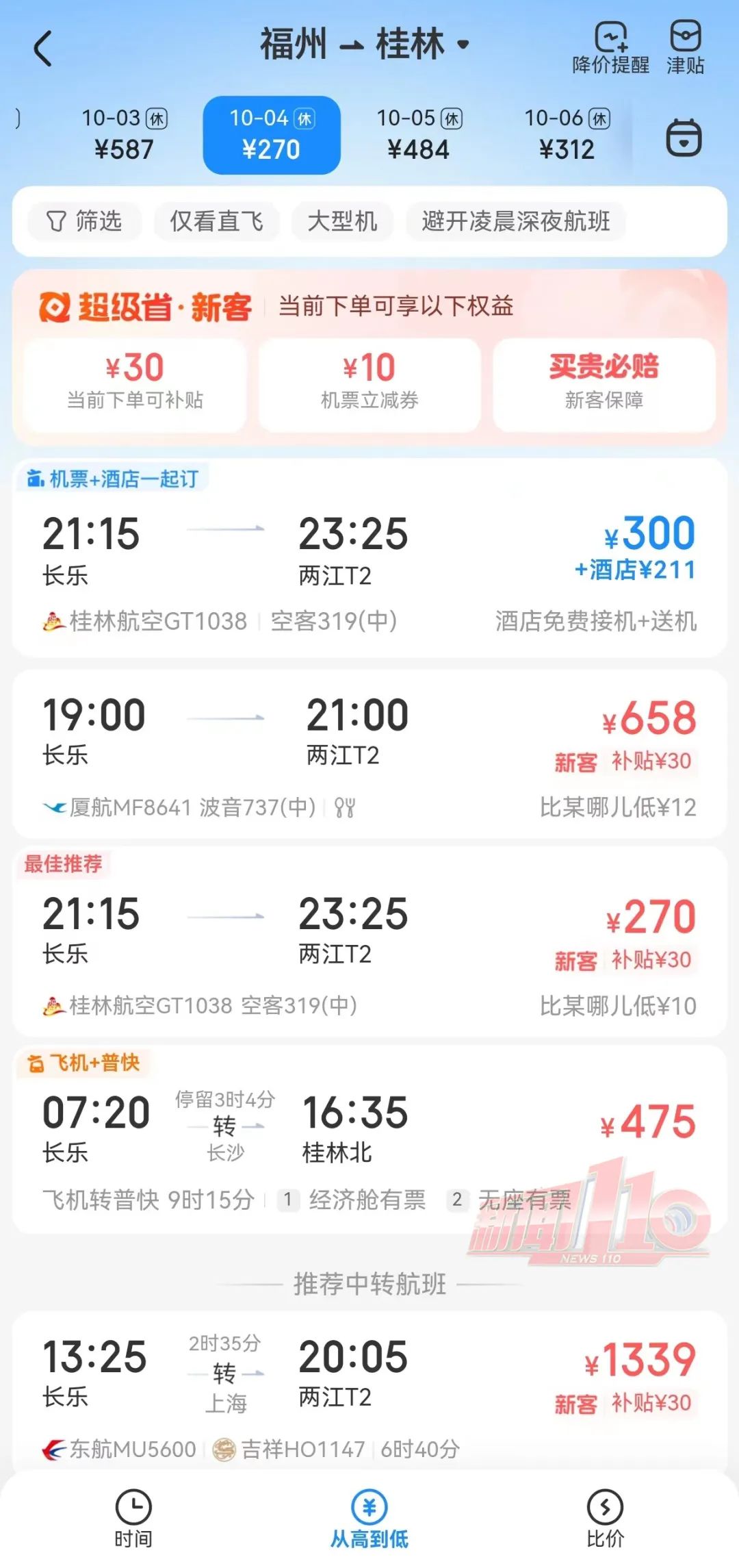The width and height of the screenshot is (739, 1568).
Task: Switch to the 比价 tab
Action: click(606, 1517)
